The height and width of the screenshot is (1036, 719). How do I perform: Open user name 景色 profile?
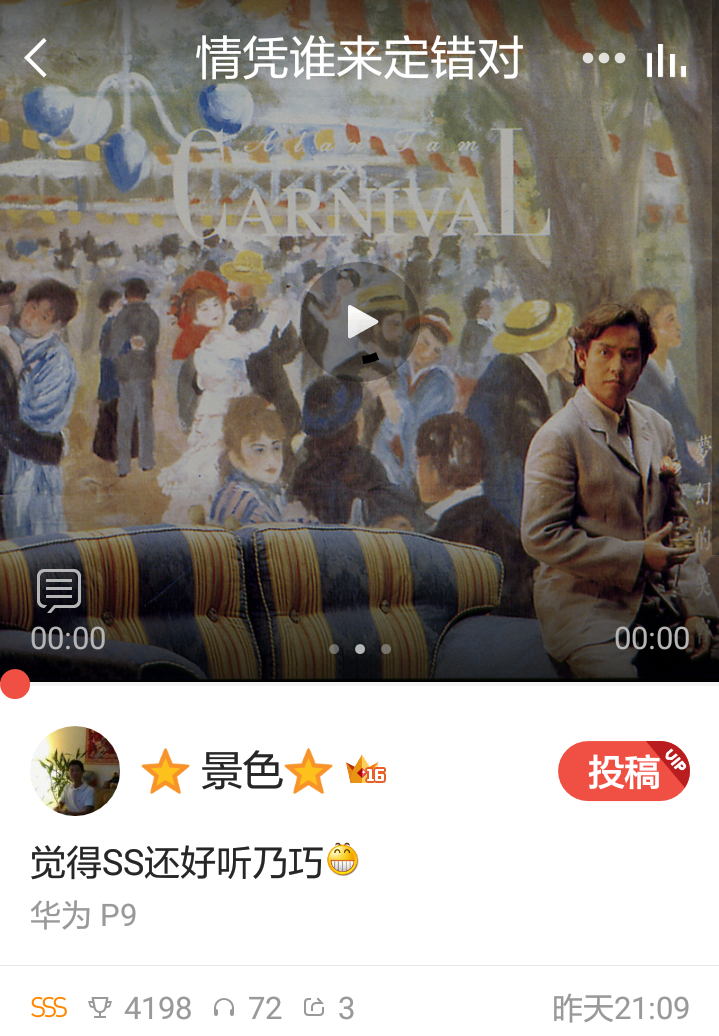tap(240, 772)
